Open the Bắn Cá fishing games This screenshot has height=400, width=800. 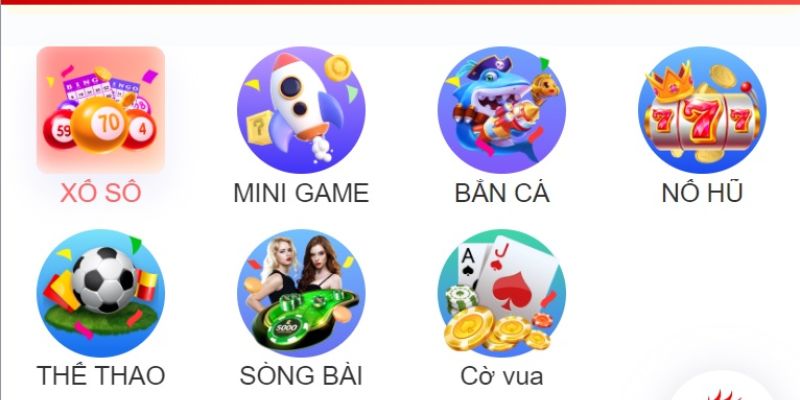[x=502, y=112]
